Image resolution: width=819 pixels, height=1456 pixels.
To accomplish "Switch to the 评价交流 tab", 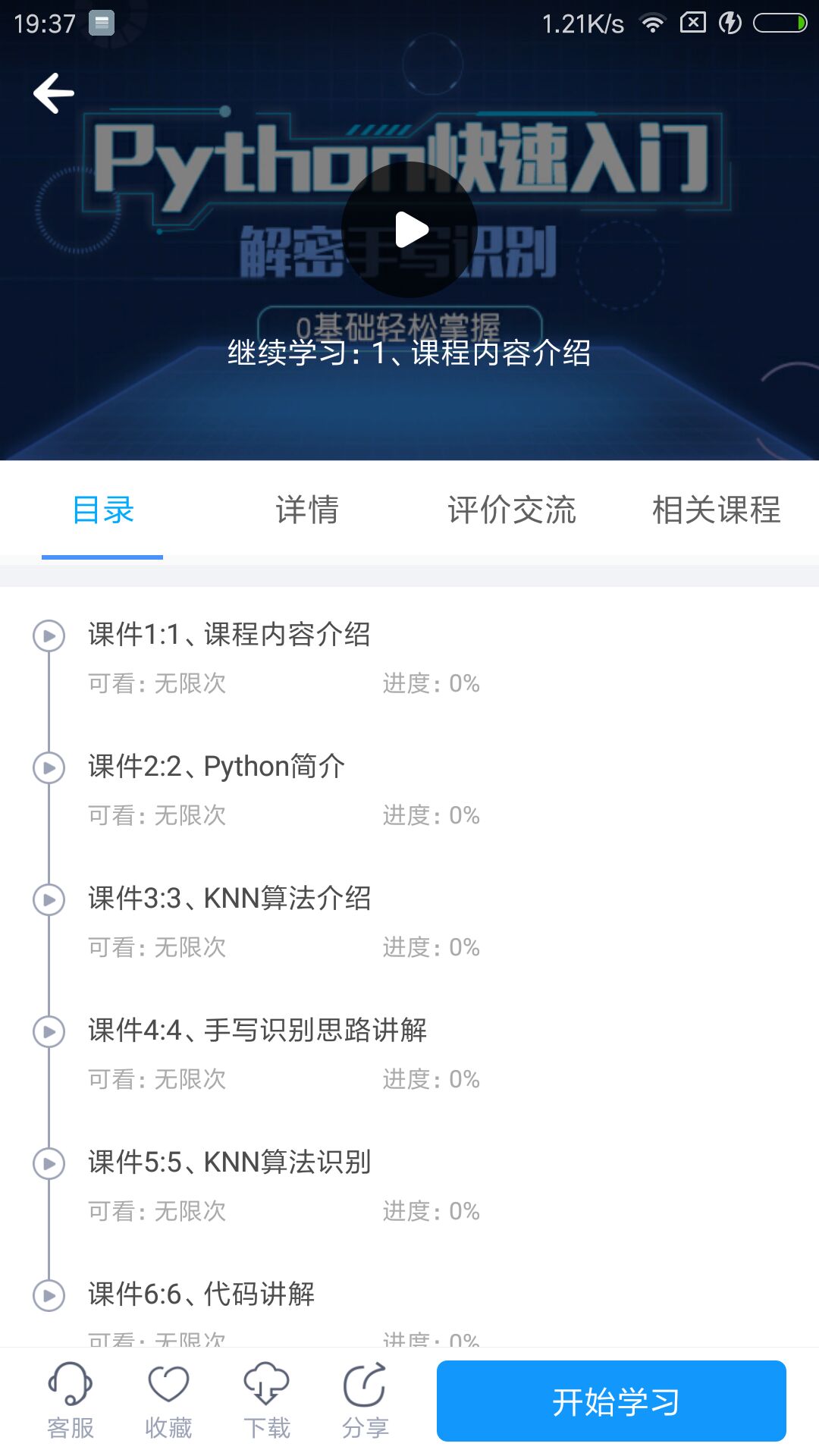I will click(512, 510).
